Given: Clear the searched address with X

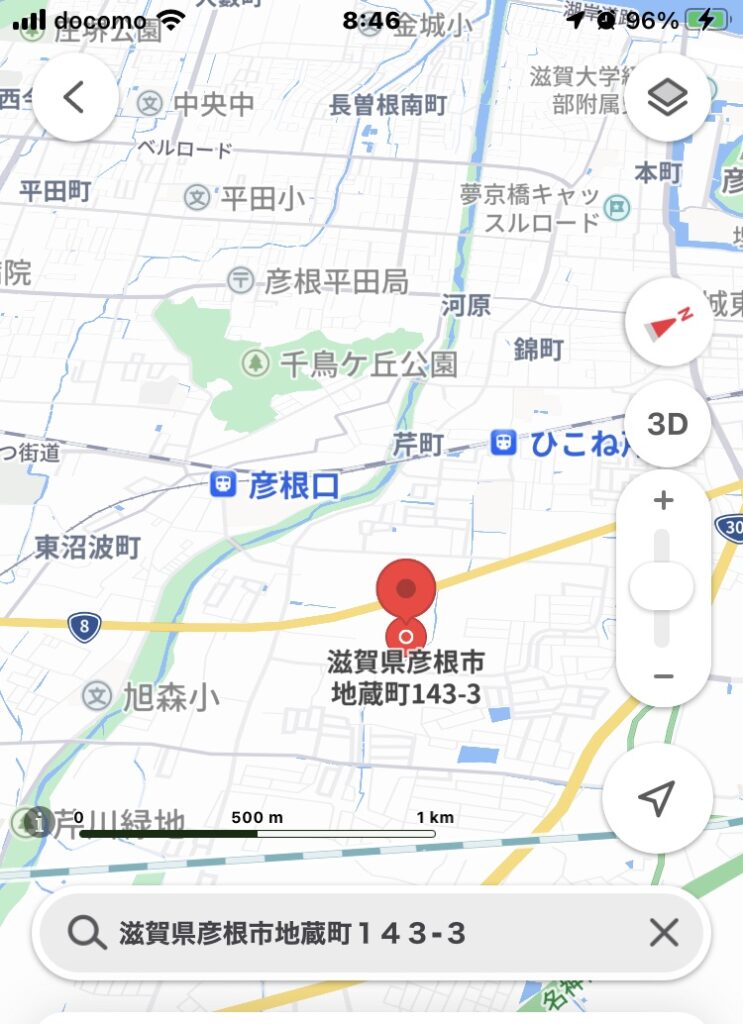Looking at the screenshot, I should point(664,934).
